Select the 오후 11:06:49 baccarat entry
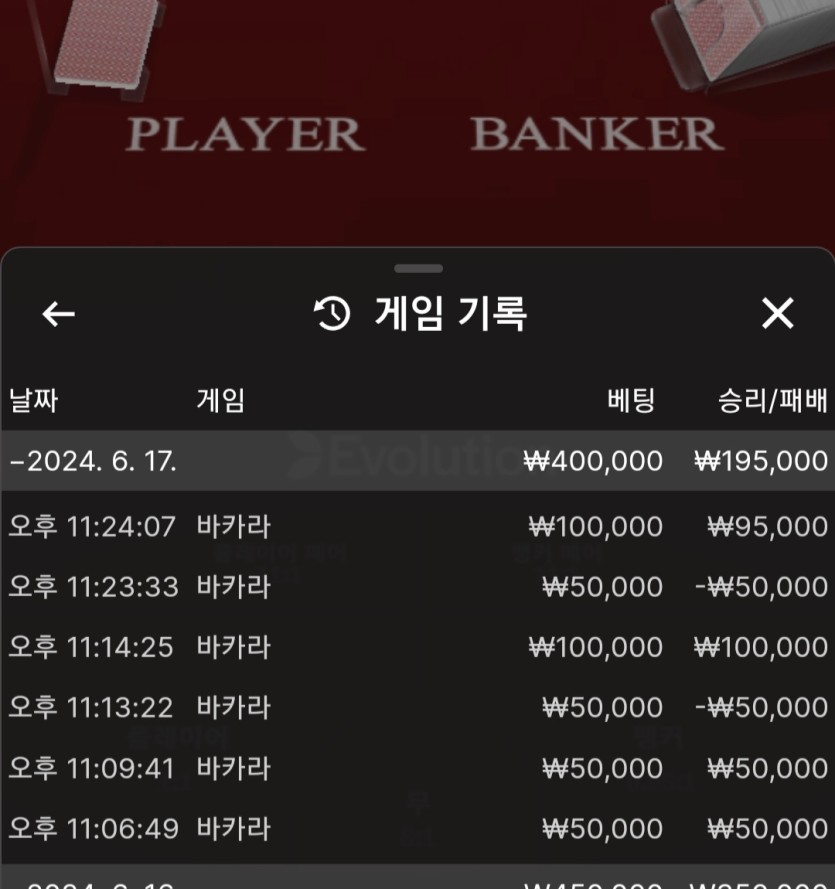 417,828
